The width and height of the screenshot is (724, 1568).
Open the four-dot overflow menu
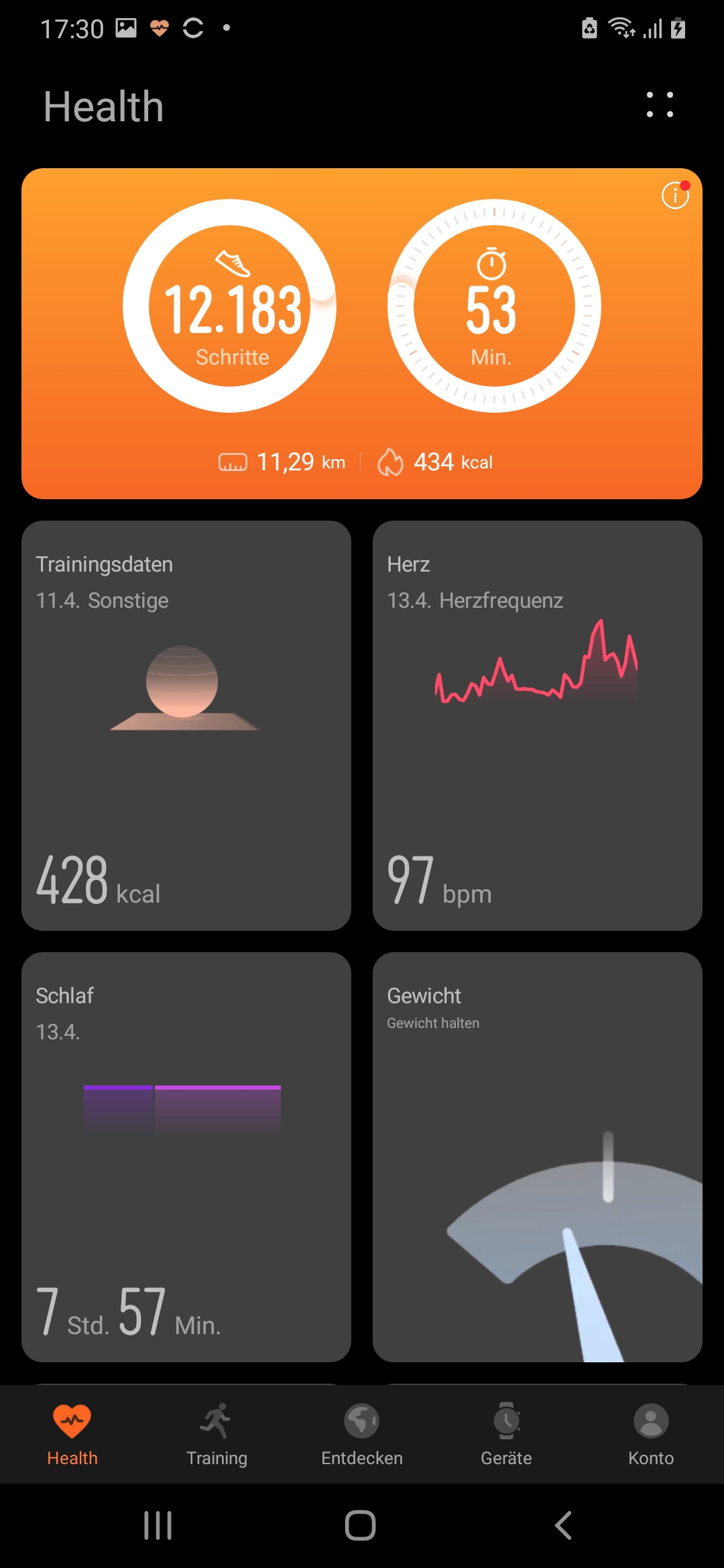(x=660, y=105)
